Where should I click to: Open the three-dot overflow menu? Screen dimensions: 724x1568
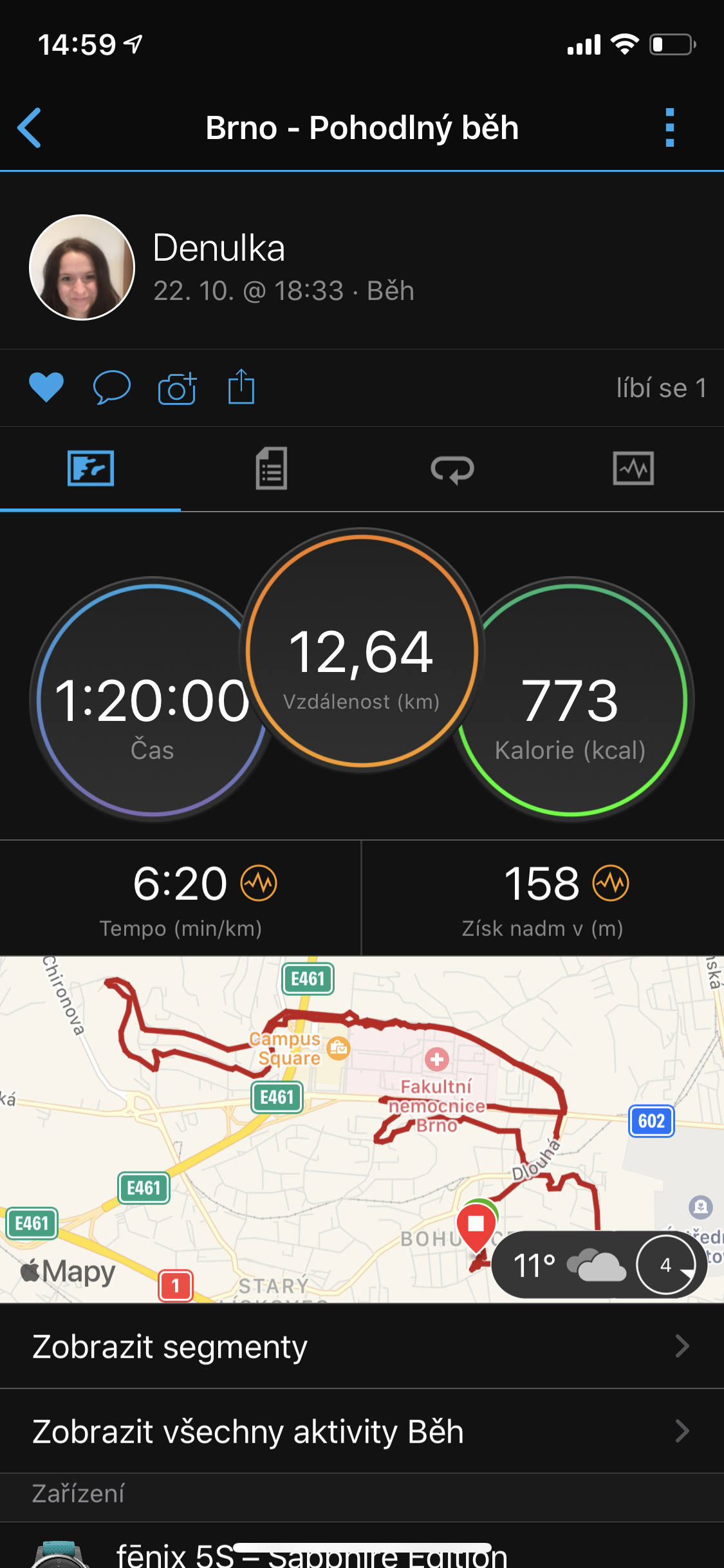coord(669,127)
